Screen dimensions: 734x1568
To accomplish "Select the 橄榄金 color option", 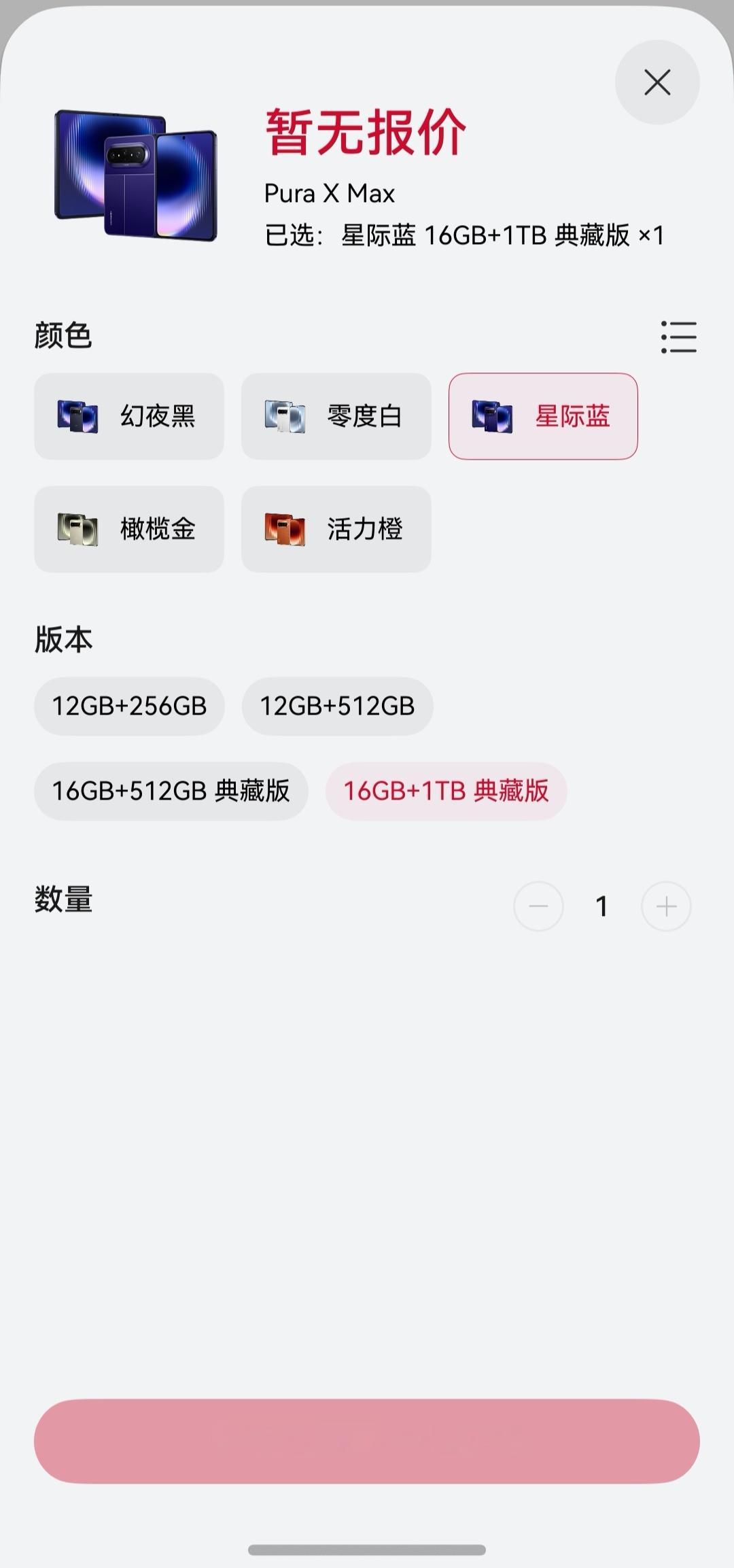I will (x=129, y=530).
